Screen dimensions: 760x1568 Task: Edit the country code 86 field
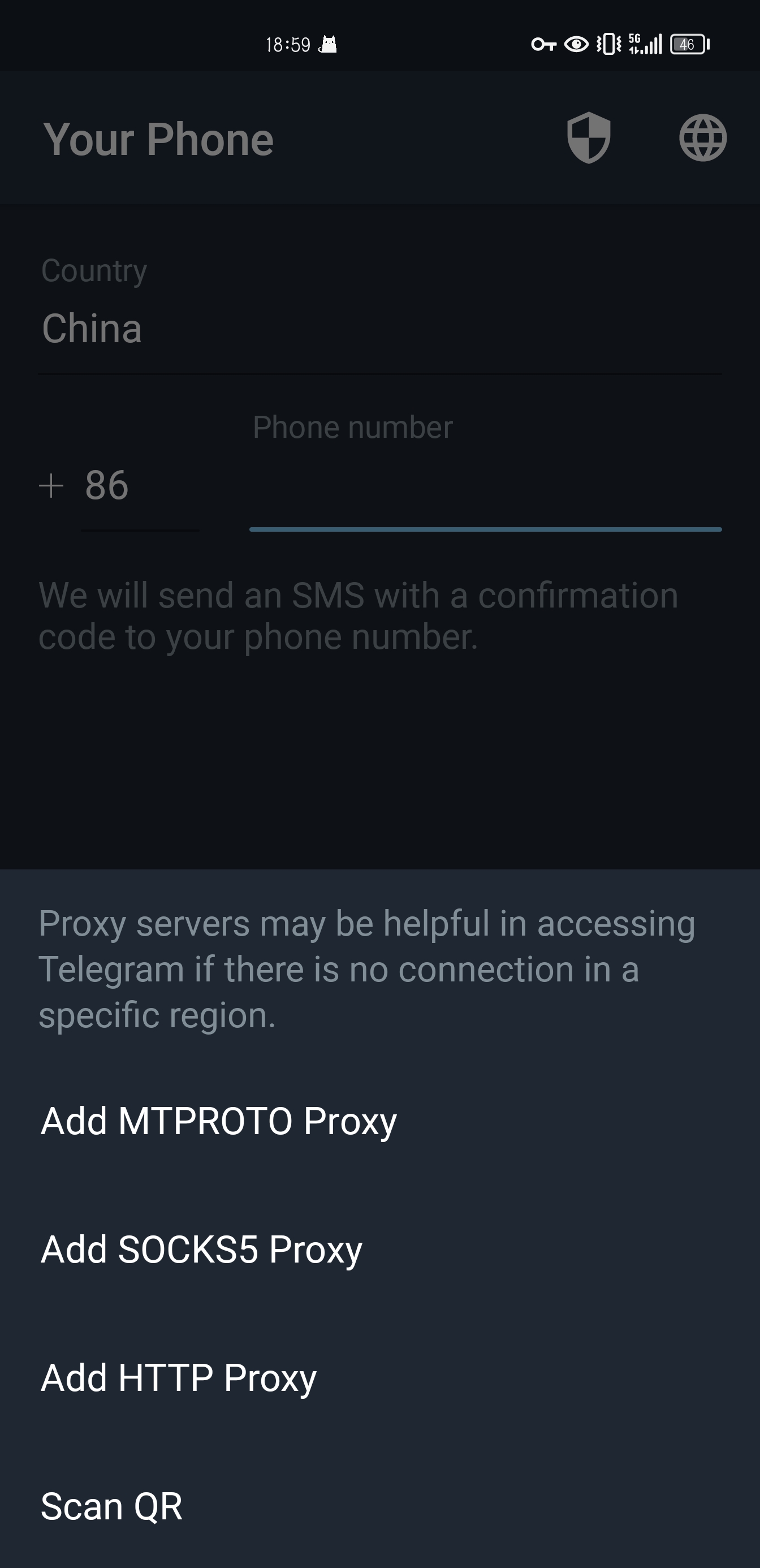(x=140, y=487)
